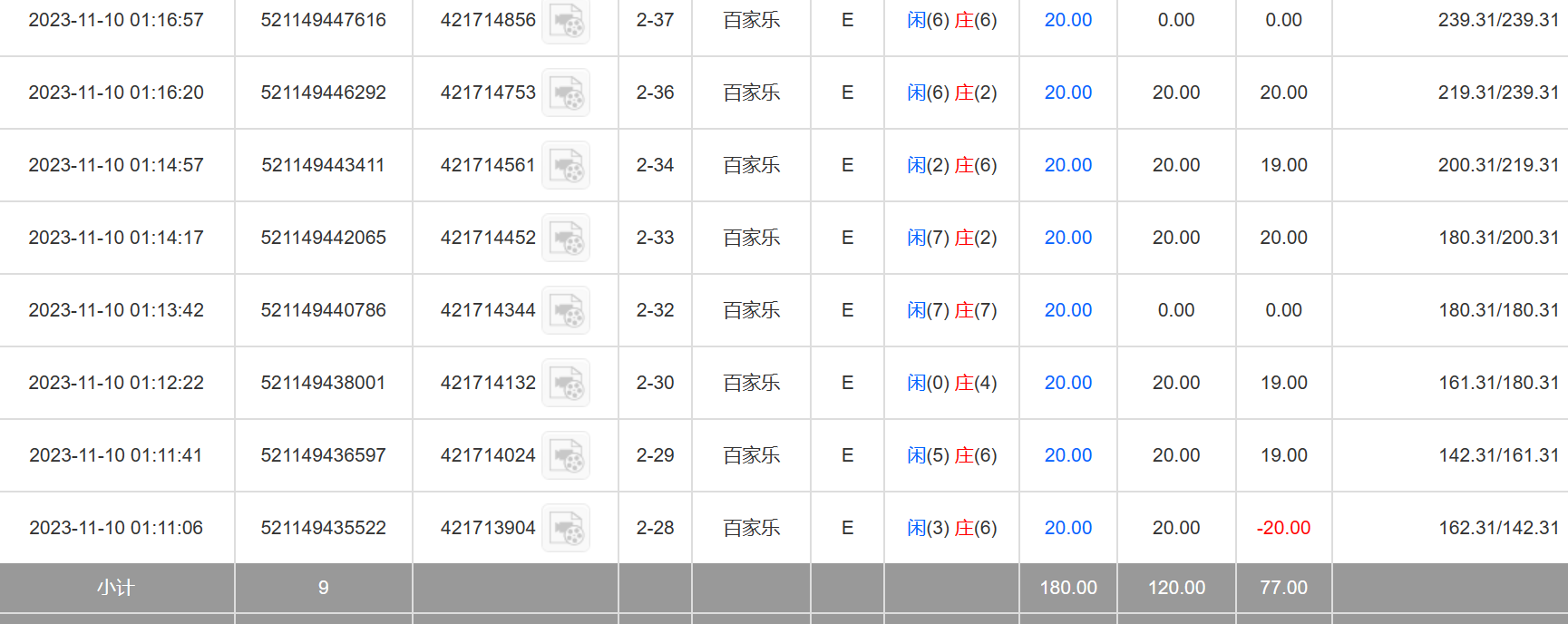Open bet amount link for table 2-30
The image size is (1568, 624).
1067,383
